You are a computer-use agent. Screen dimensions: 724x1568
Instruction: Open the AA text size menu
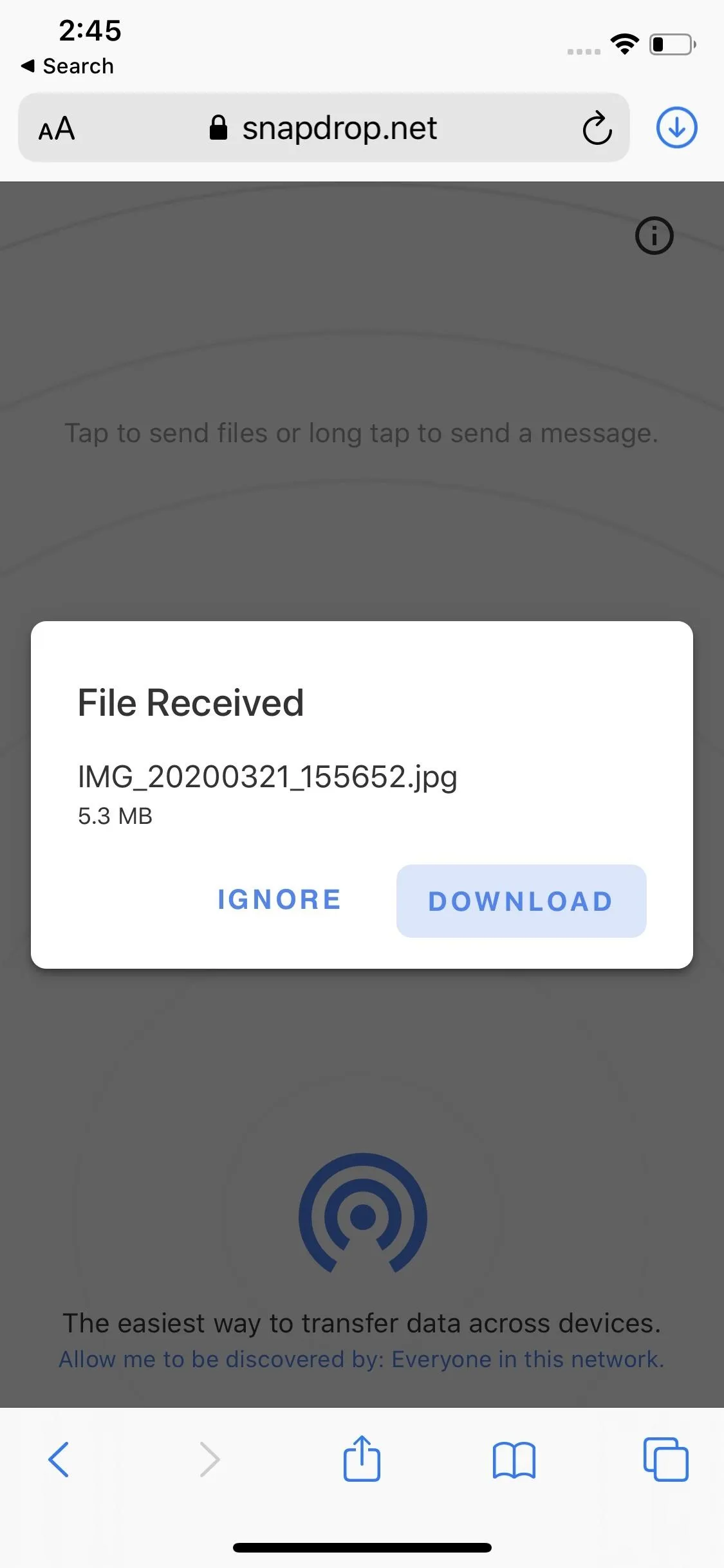pyautogui.click(x=57, y=129)
